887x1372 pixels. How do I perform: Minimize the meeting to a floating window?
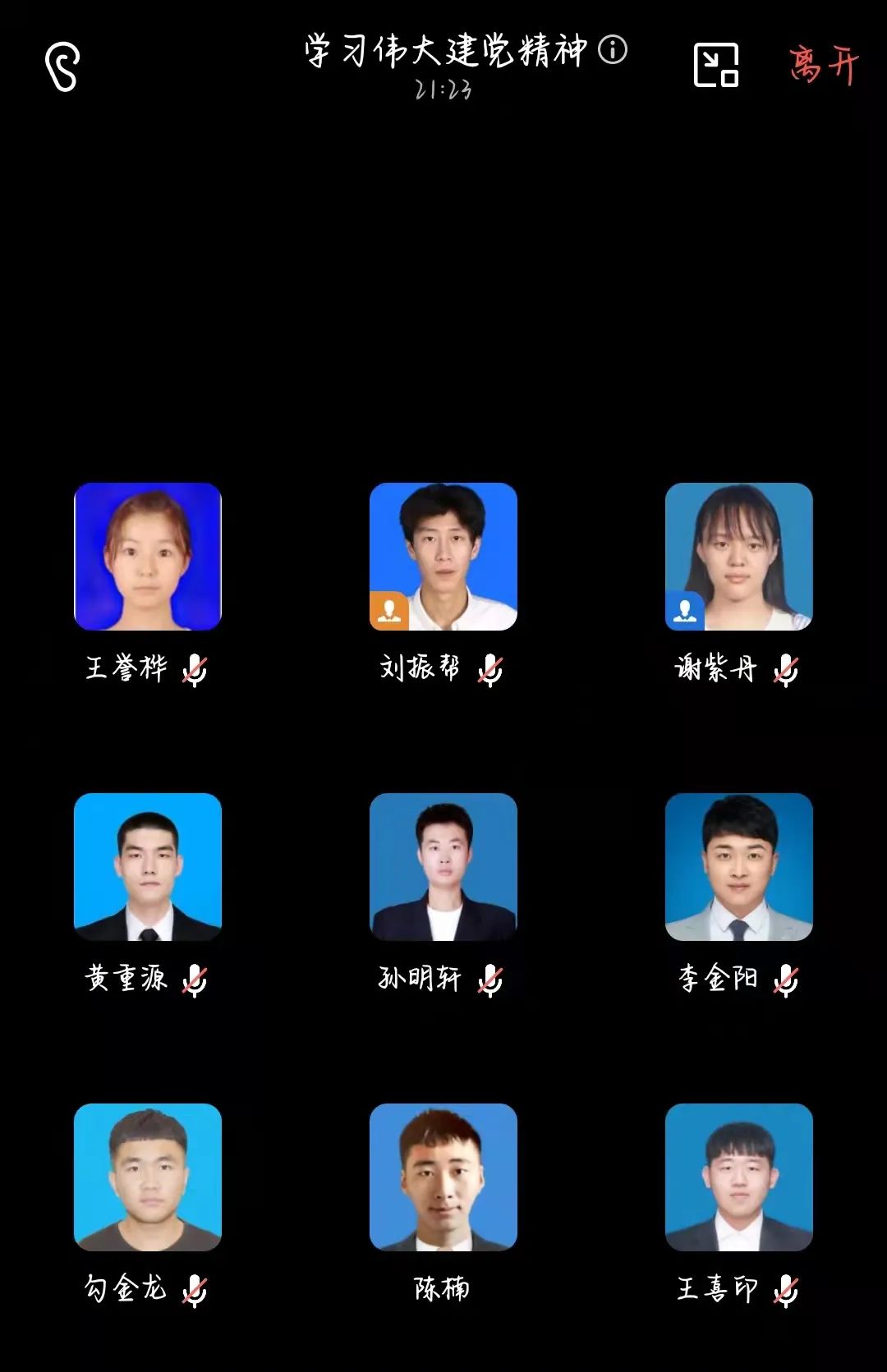(716, 66)
